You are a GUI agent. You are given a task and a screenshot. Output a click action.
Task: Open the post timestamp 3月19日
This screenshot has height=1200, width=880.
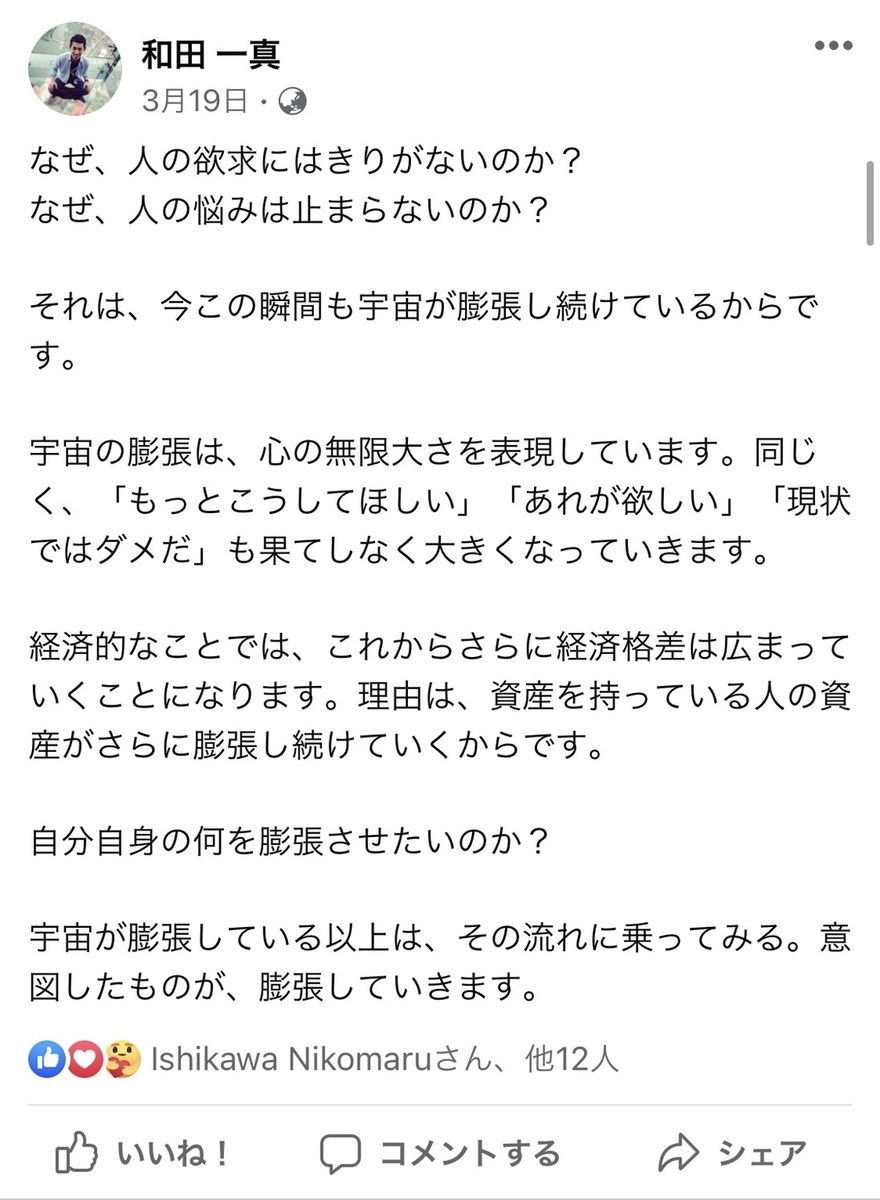point(196,101)
